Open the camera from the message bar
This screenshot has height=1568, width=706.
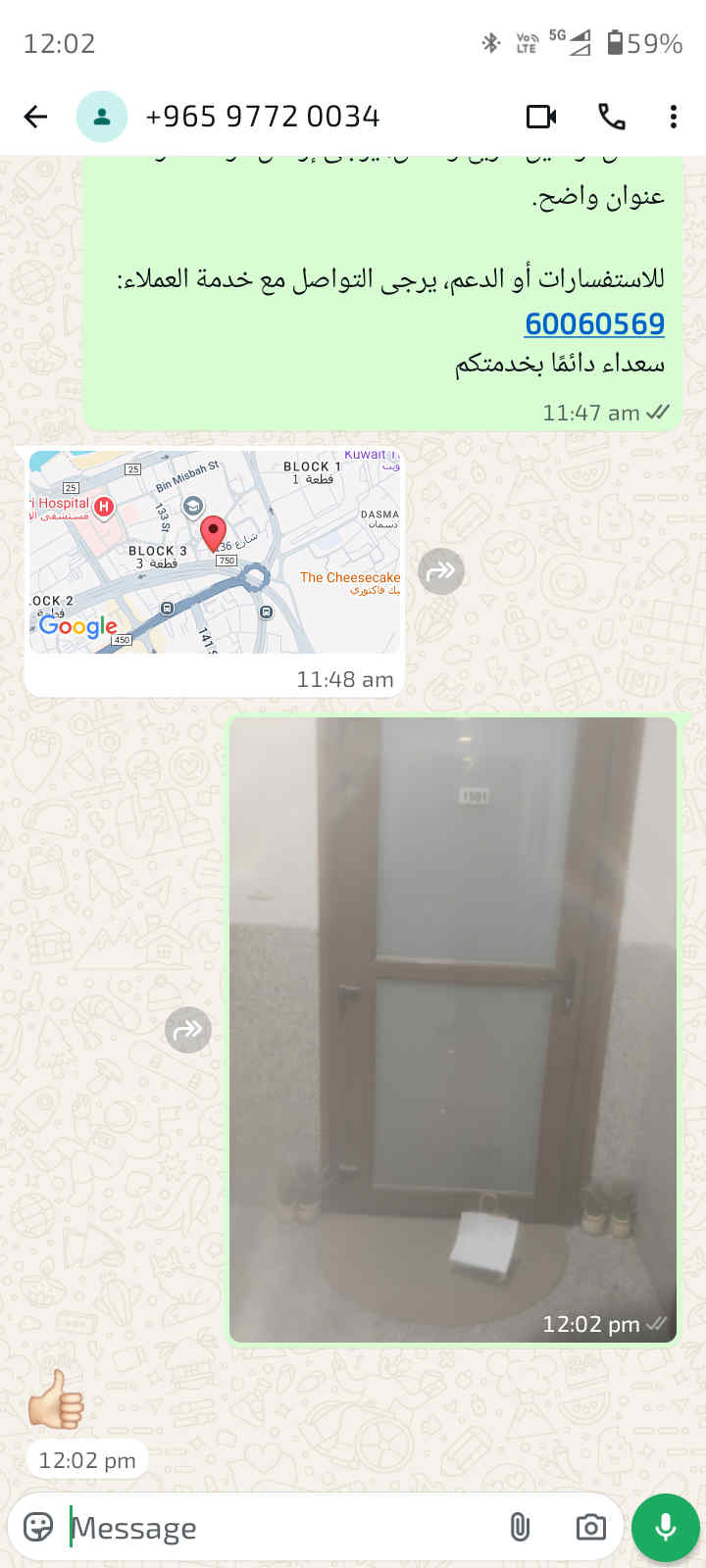point(590,1527)
